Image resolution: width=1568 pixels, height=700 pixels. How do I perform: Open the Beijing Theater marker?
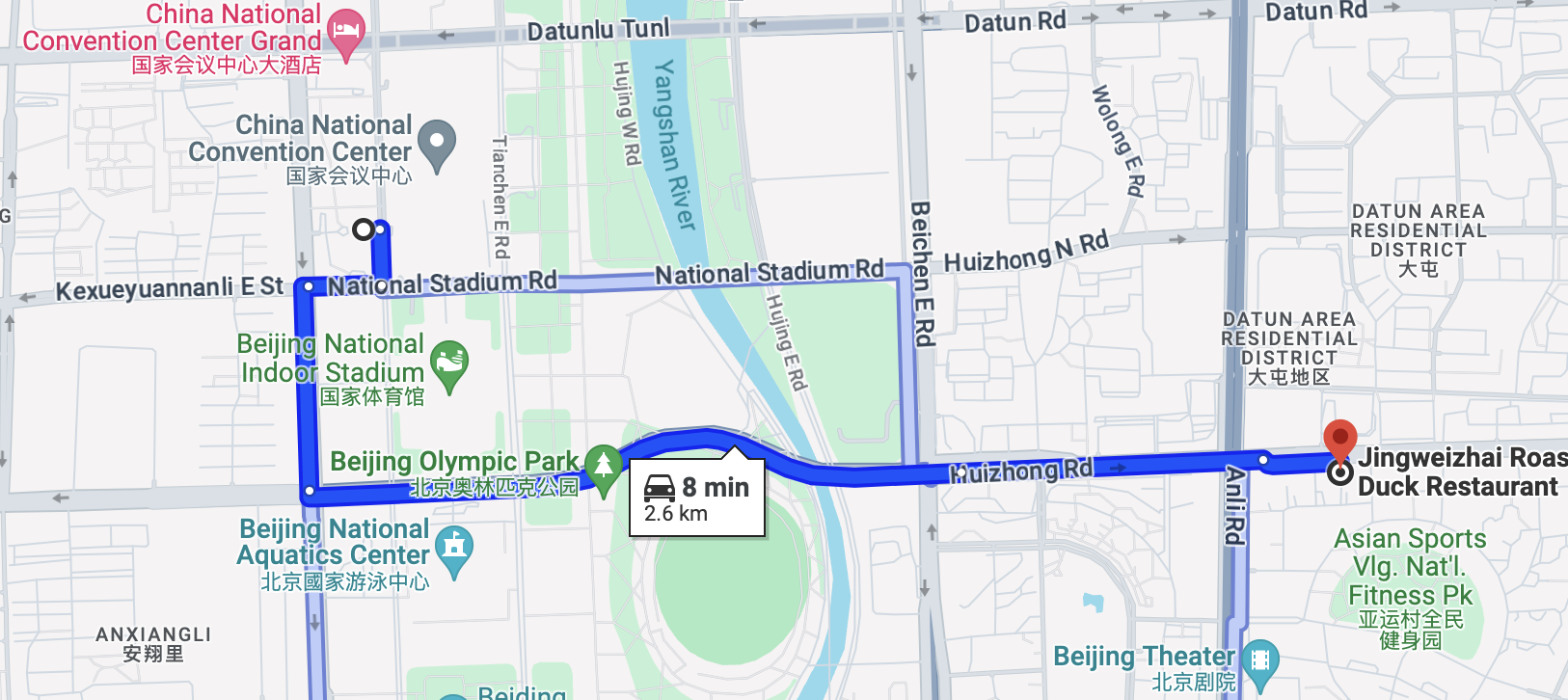1259,660
